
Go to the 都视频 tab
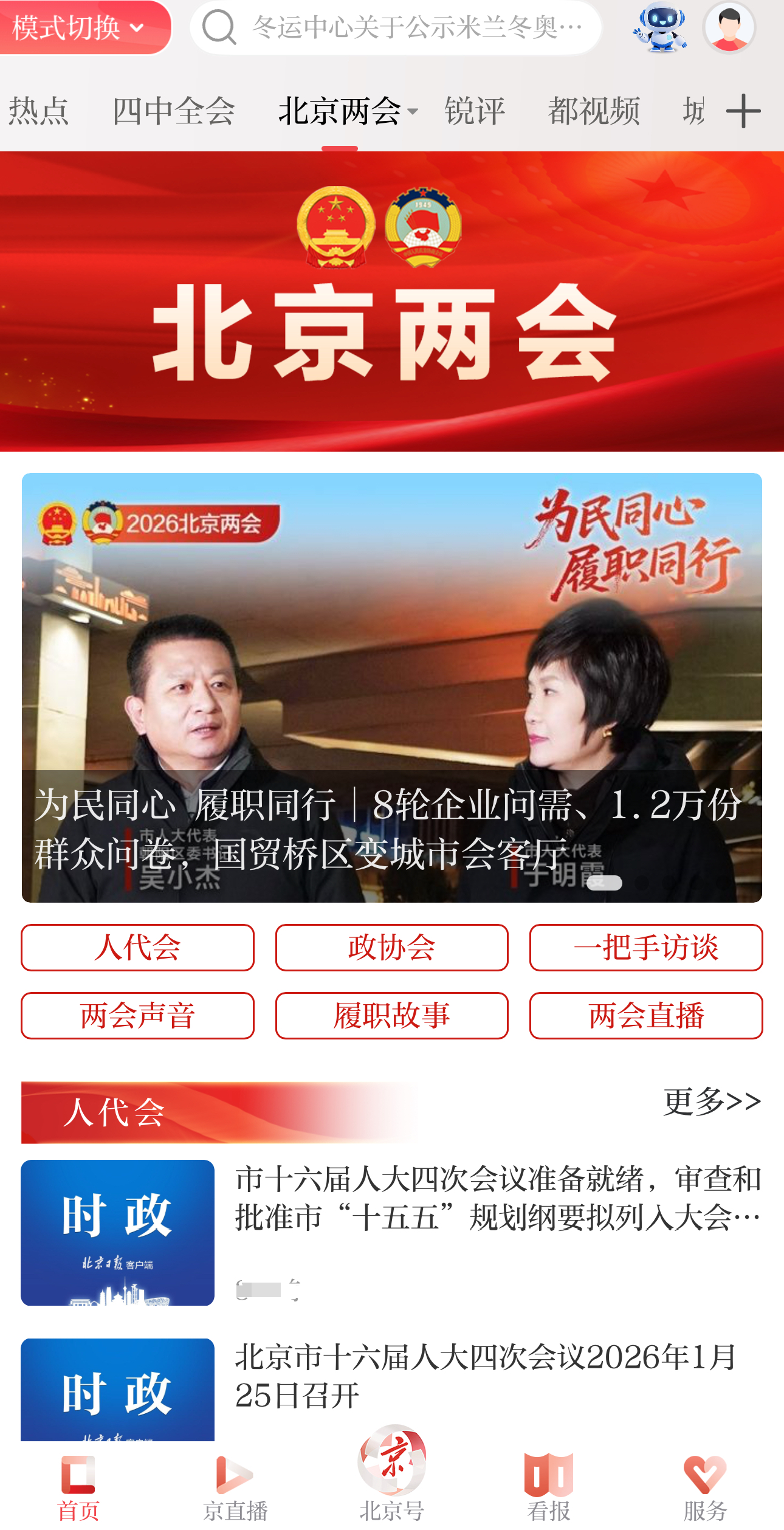coord(594,111)
